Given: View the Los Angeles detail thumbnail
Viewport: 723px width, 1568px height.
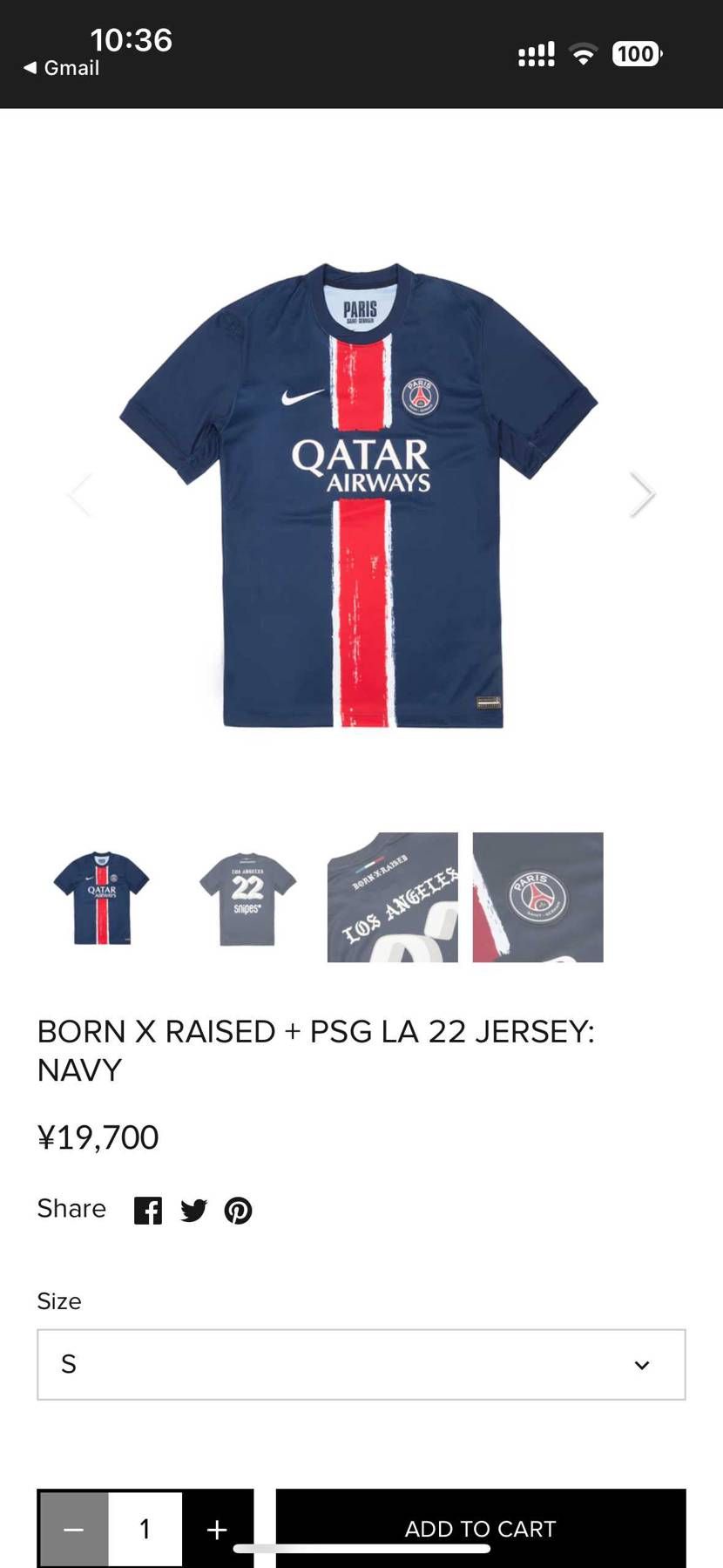Looking at the screenshot, I should point(392,898).
